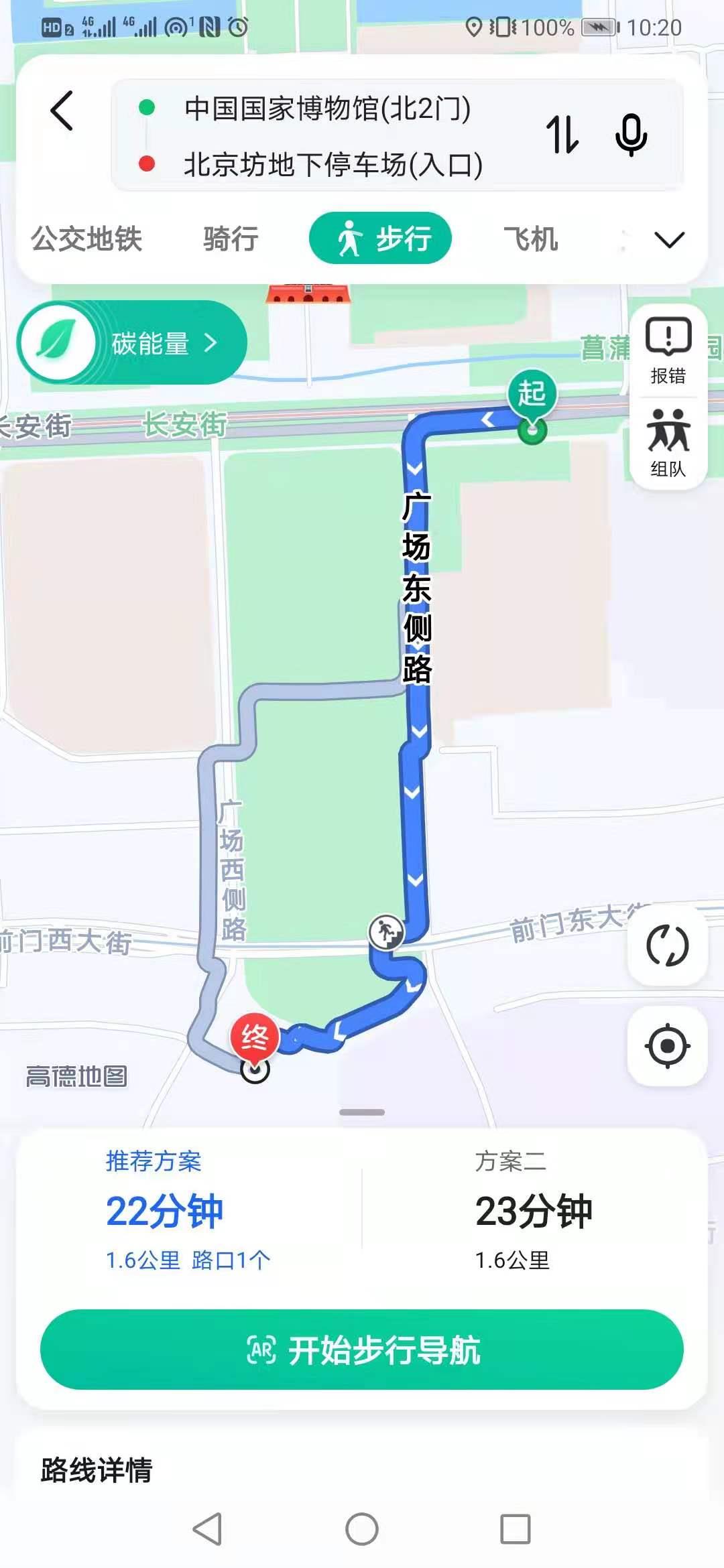This screenshot has height=1568, width=724.
Task: Tap the system home button
Action: (362, 1529)
